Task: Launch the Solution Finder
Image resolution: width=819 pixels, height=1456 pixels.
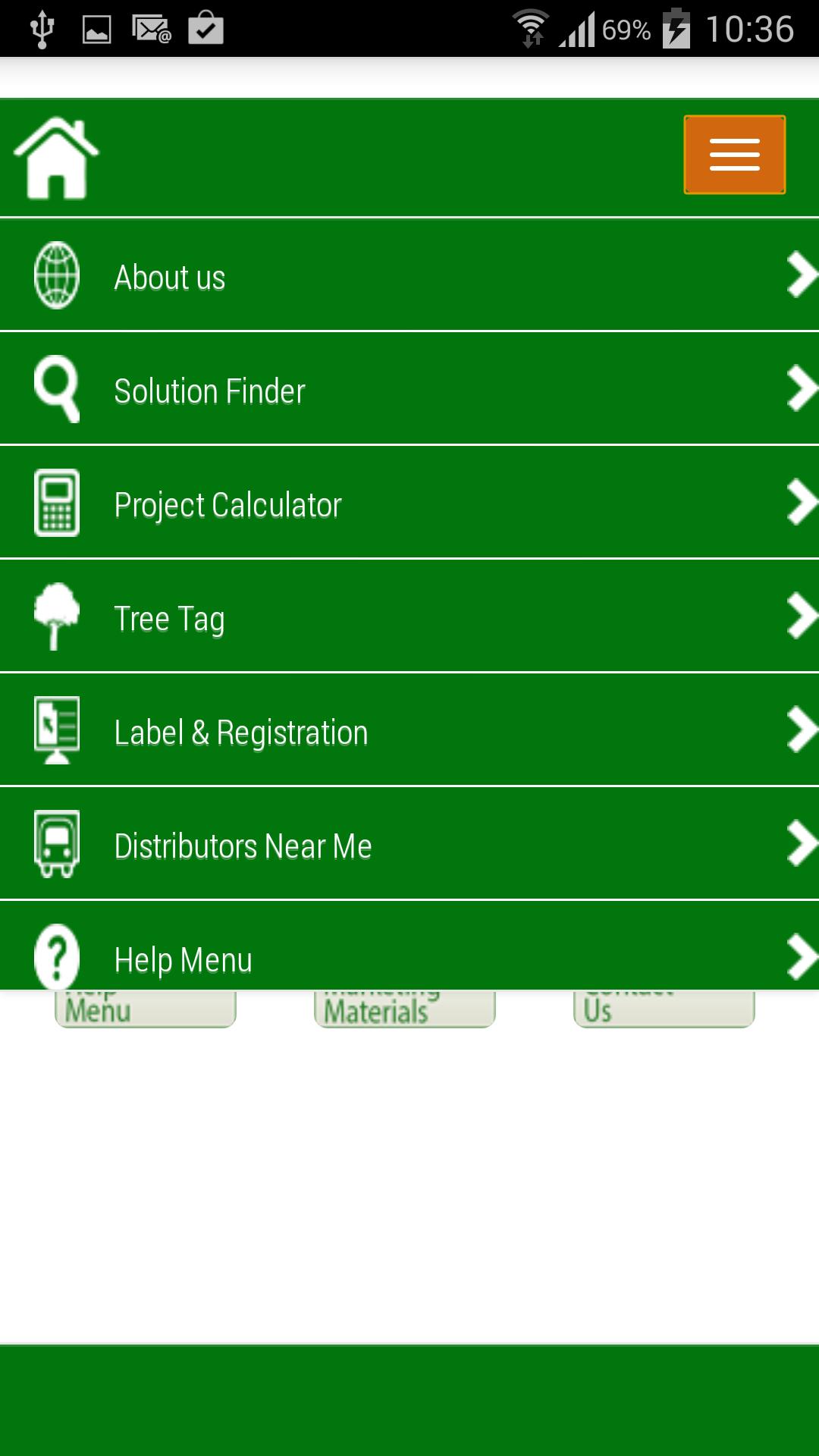Action: click(409, 391)
